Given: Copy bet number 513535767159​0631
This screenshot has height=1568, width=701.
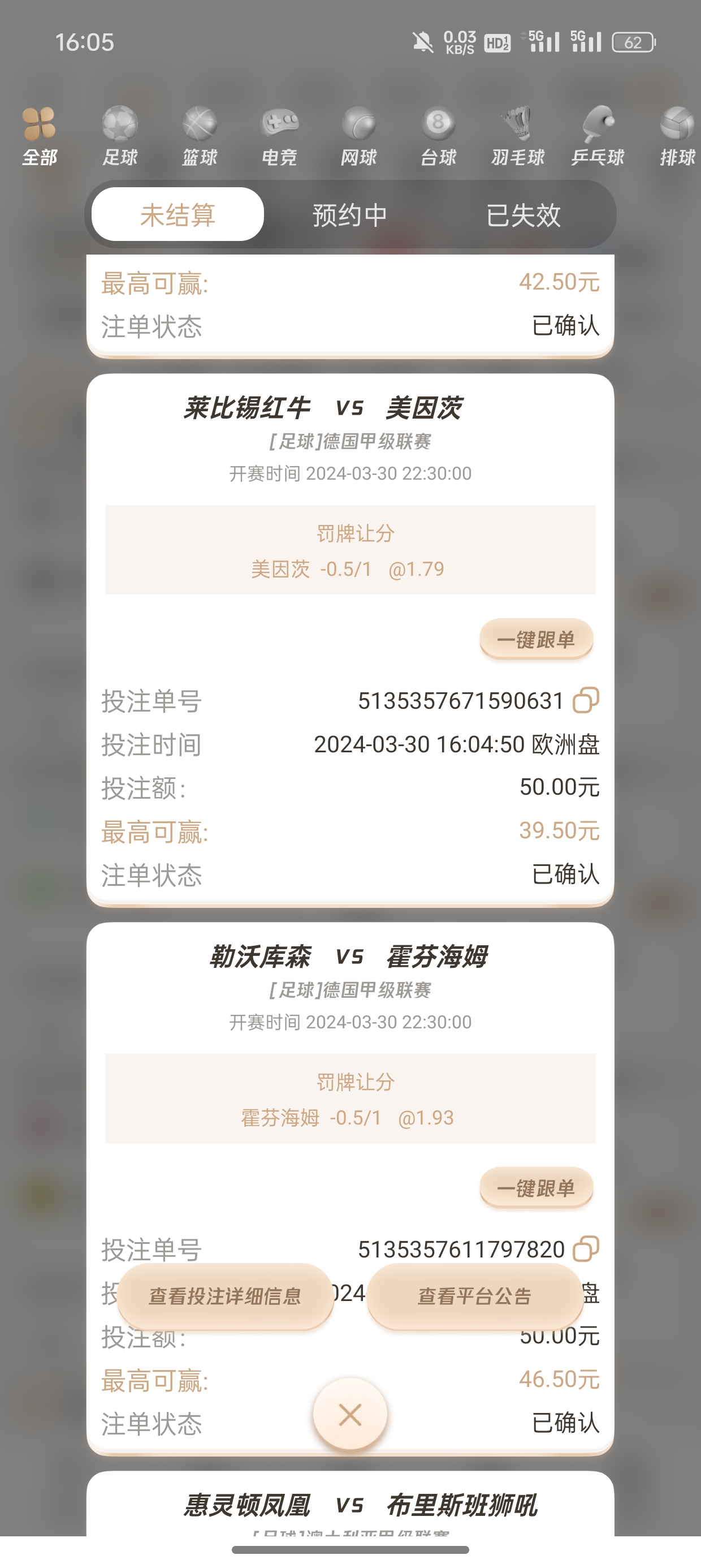Looking at the screenshot, I should [586, 700].
